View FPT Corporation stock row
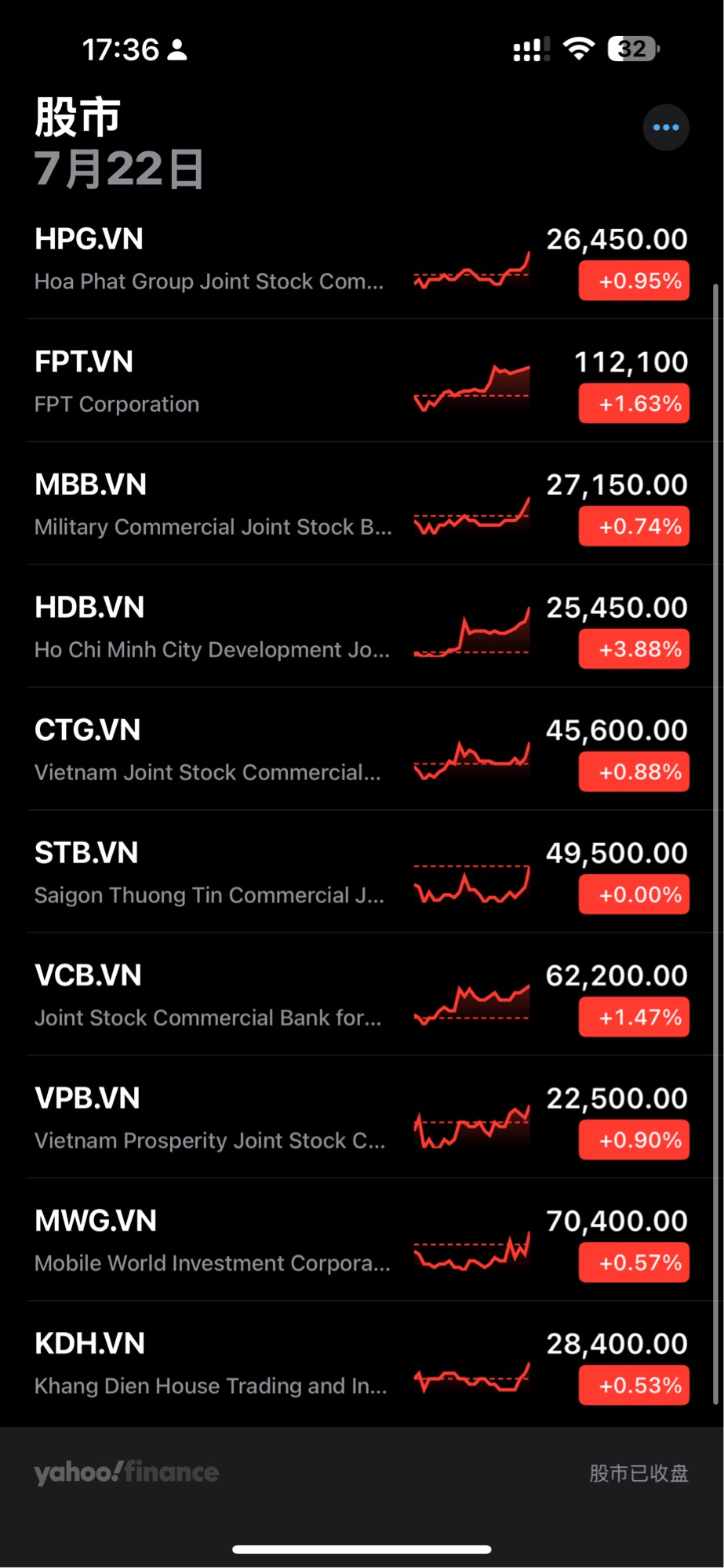 coord(362,382)
